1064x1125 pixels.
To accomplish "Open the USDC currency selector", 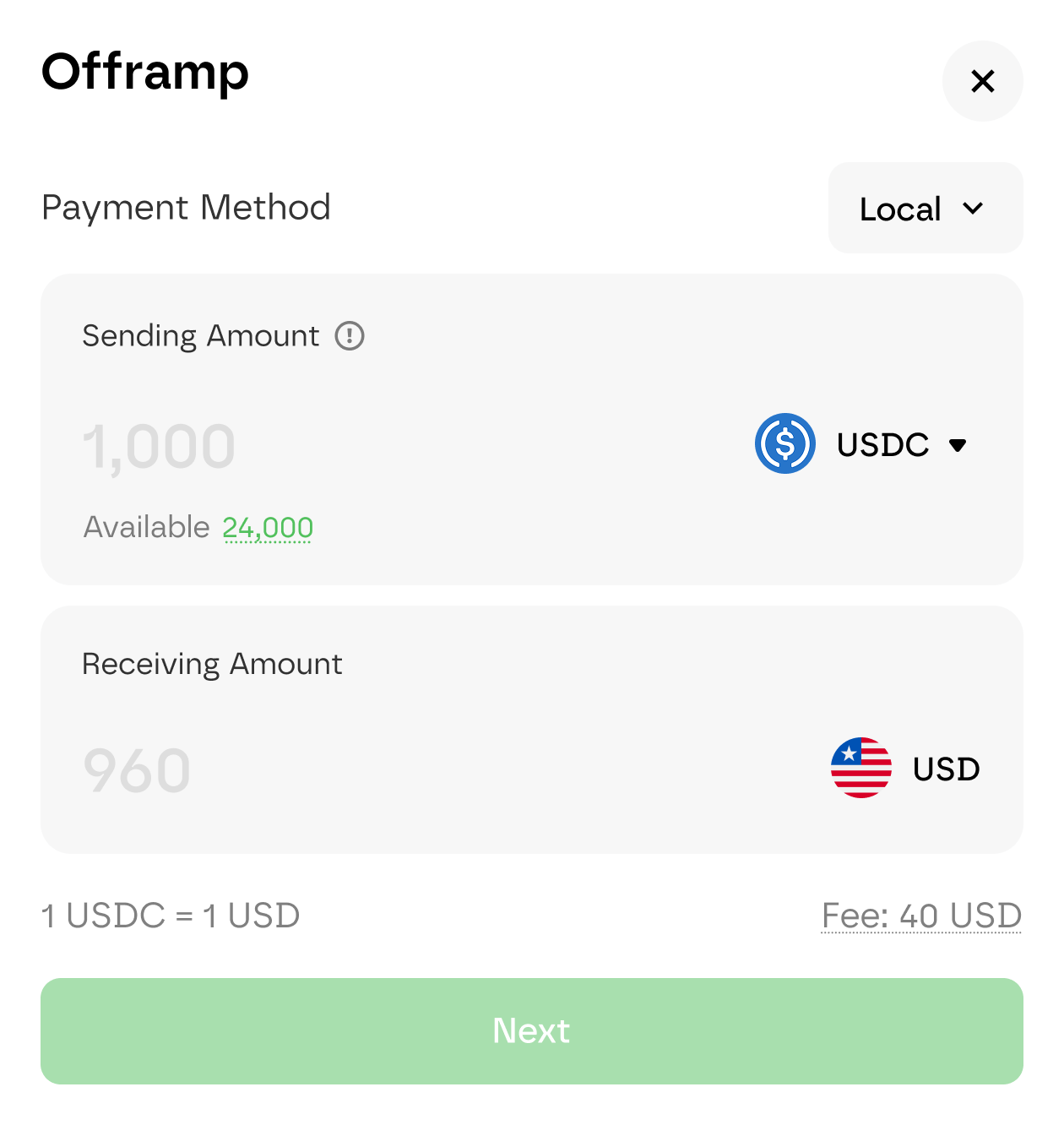I will pos(863,444).
